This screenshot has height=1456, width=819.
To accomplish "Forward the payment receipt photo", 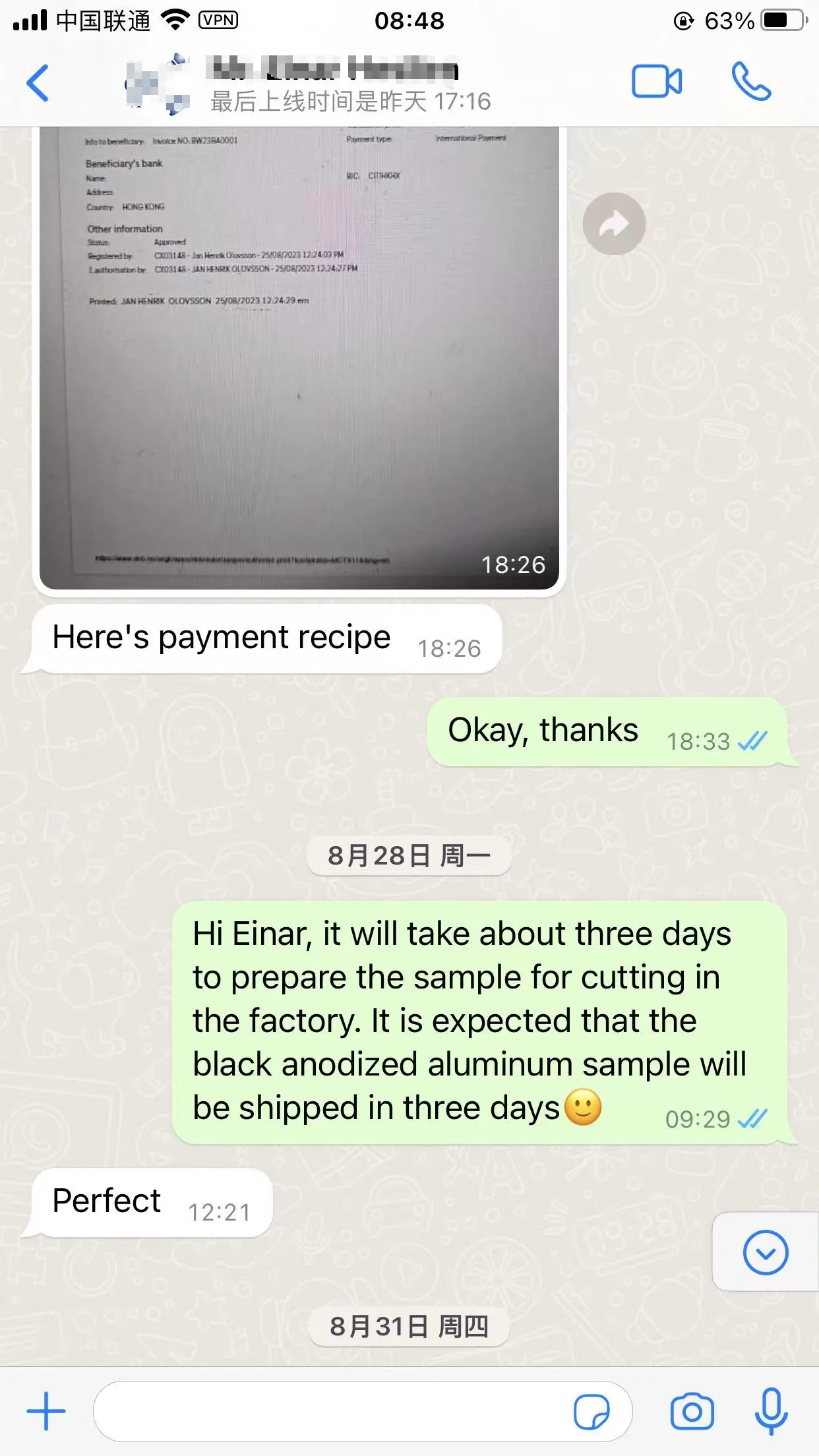I will [614, 224].
